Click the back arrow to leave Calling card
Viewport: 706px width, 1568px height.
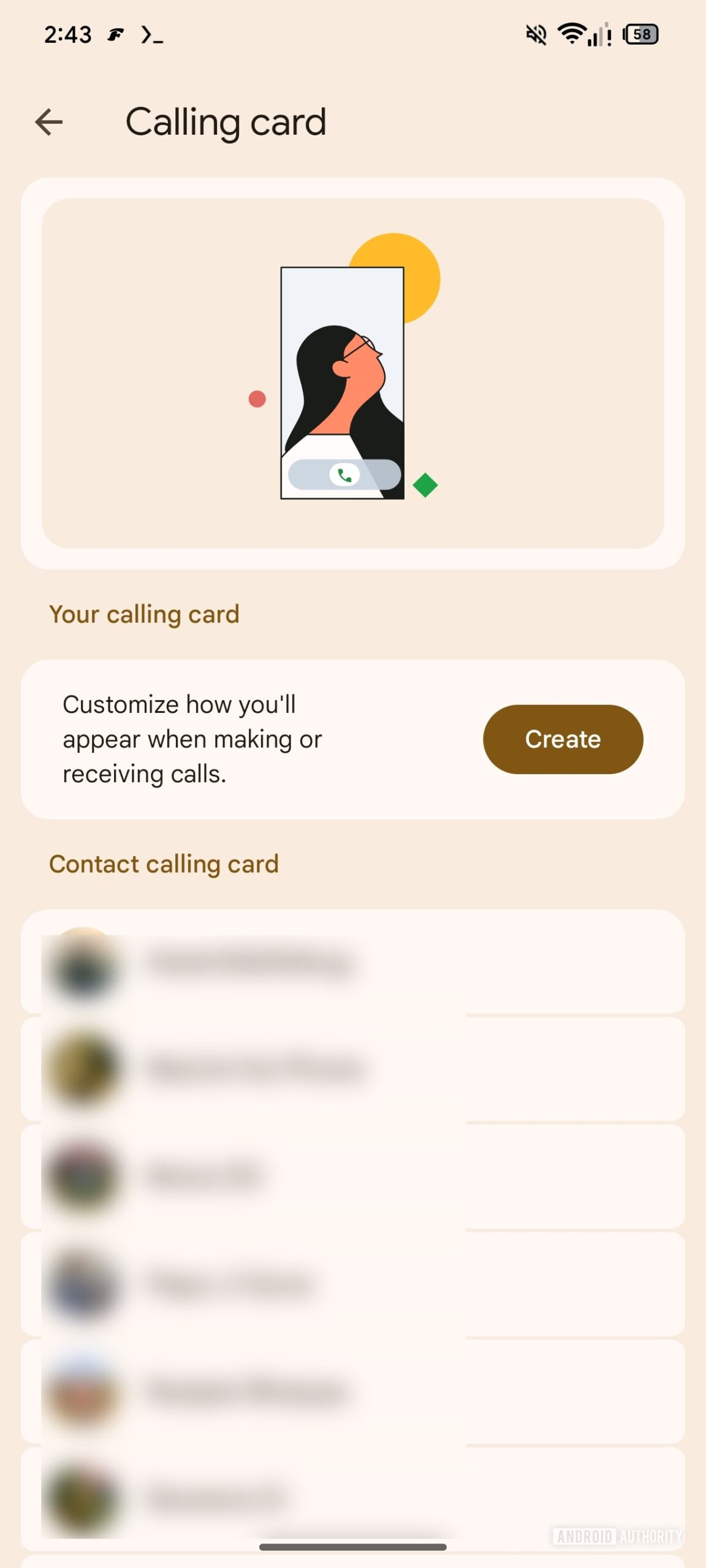coord(47,121)
